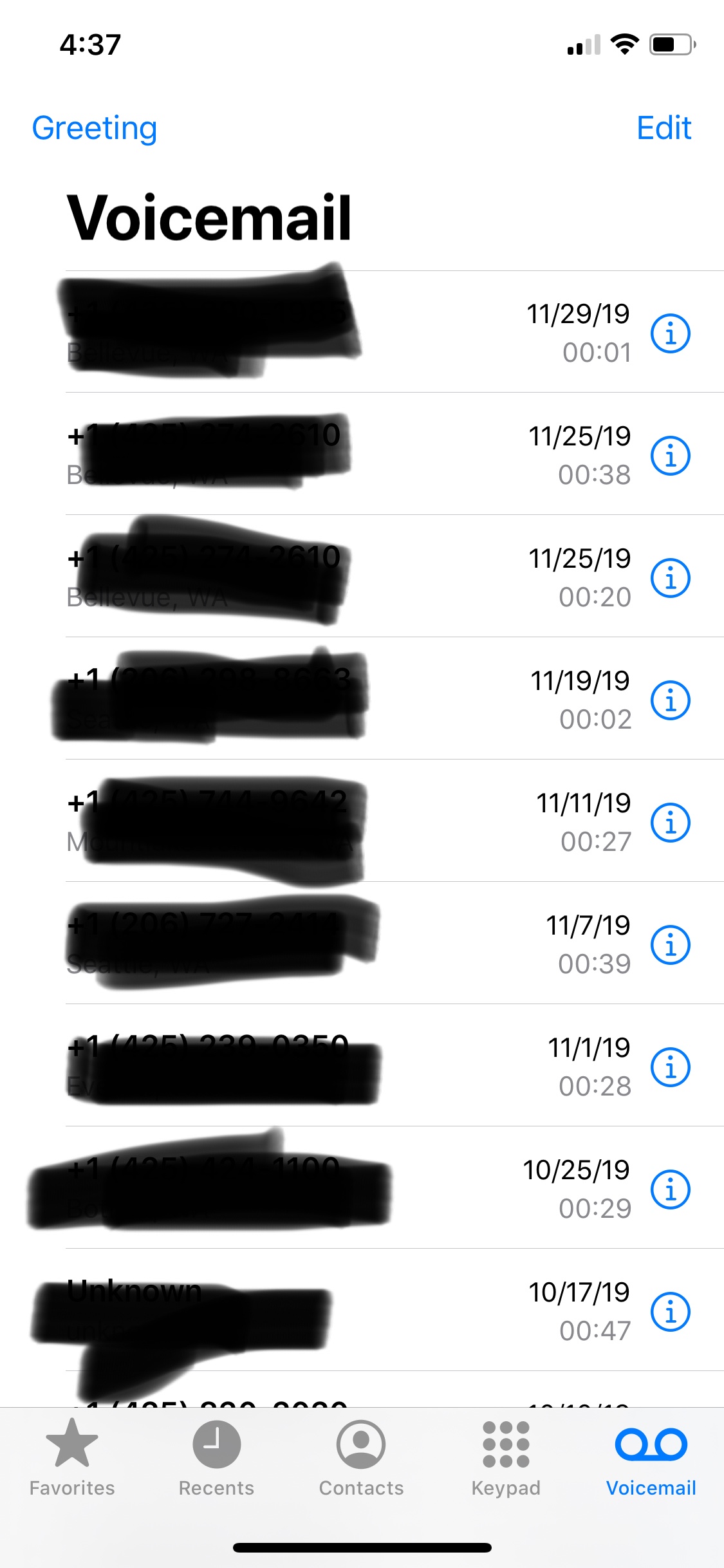Screen dimensions: 724x1568
Task: View info for the 10/25/19 voicemail
Action: 670,1190
